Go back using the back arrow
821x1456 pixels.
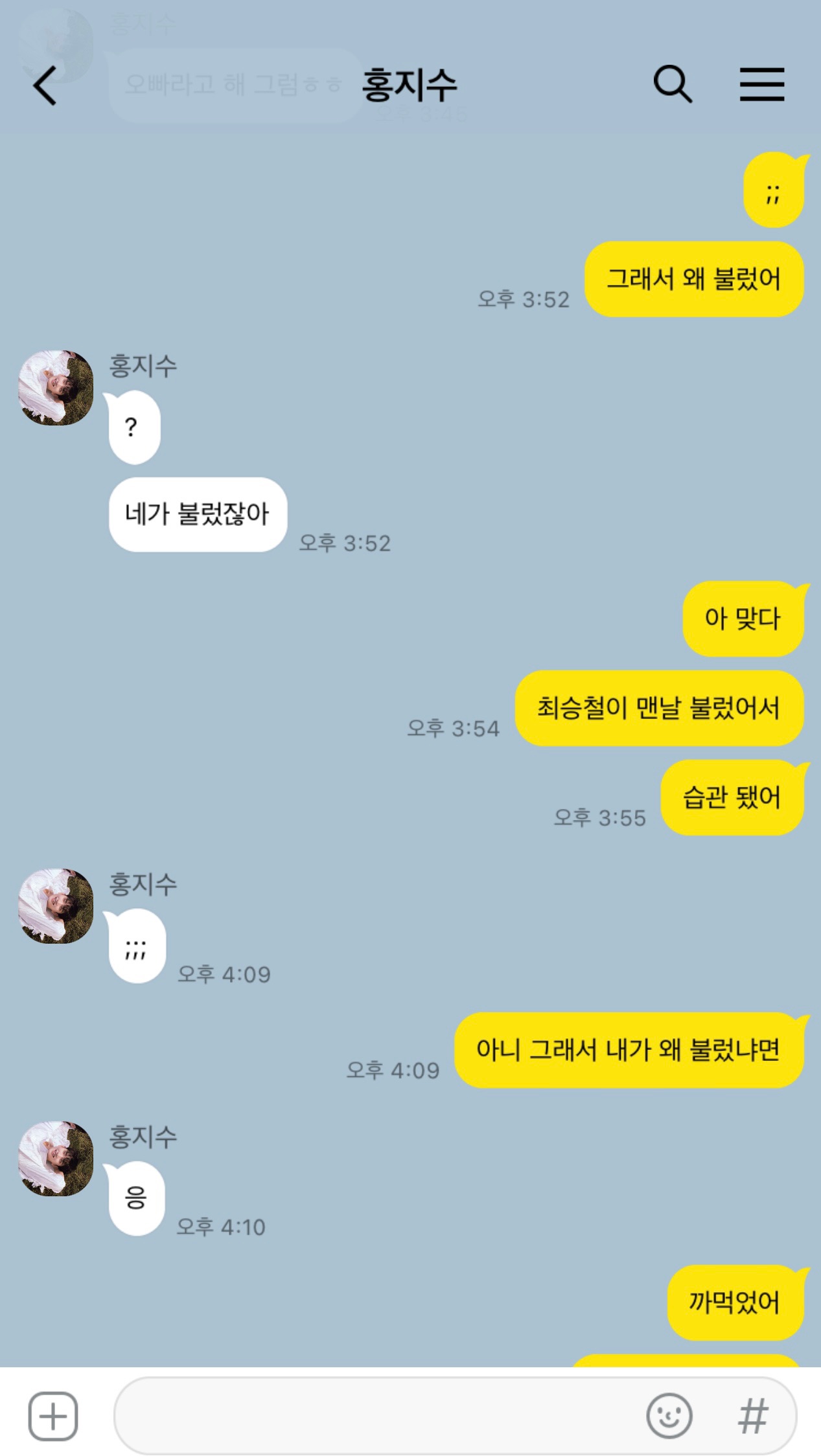point(44,85)
